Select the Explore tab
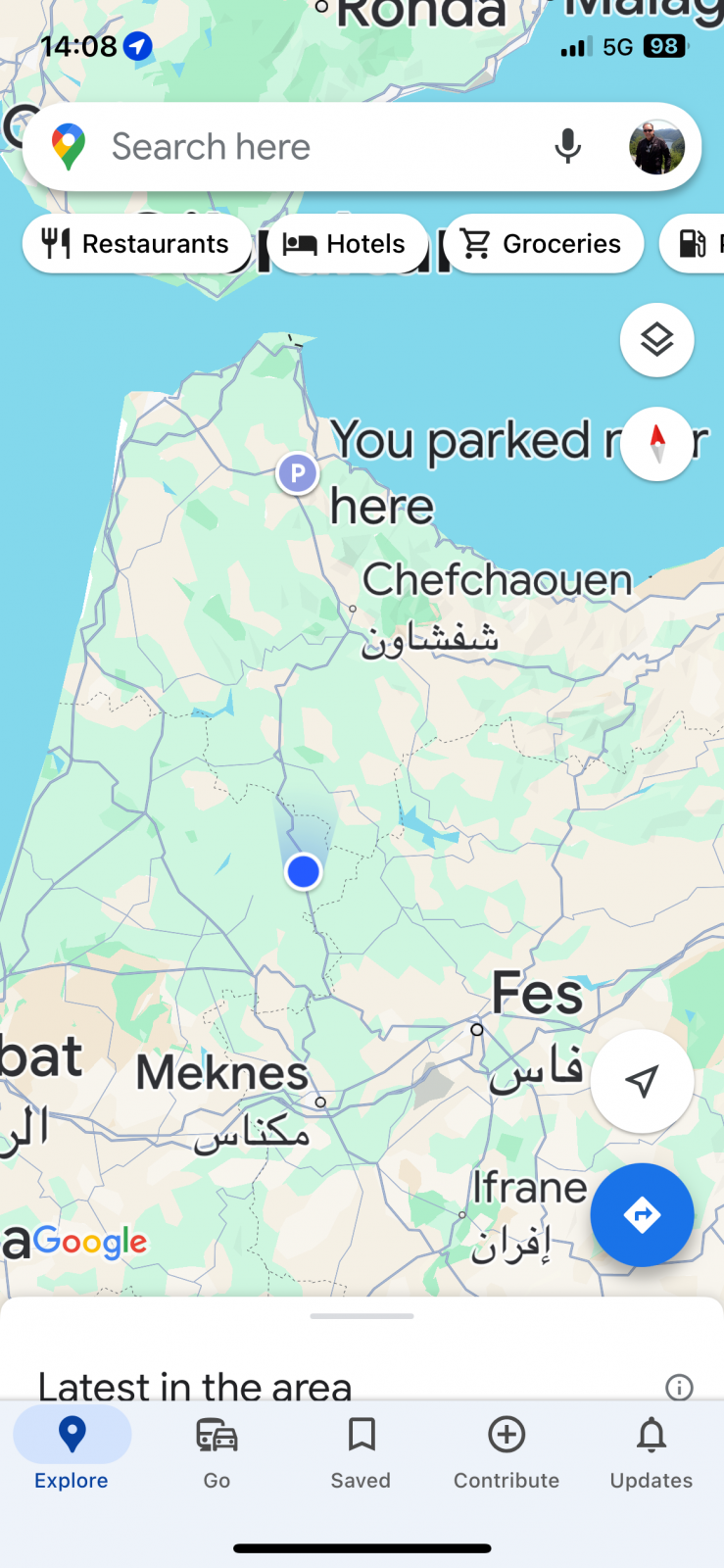 tap(72, 1452)
